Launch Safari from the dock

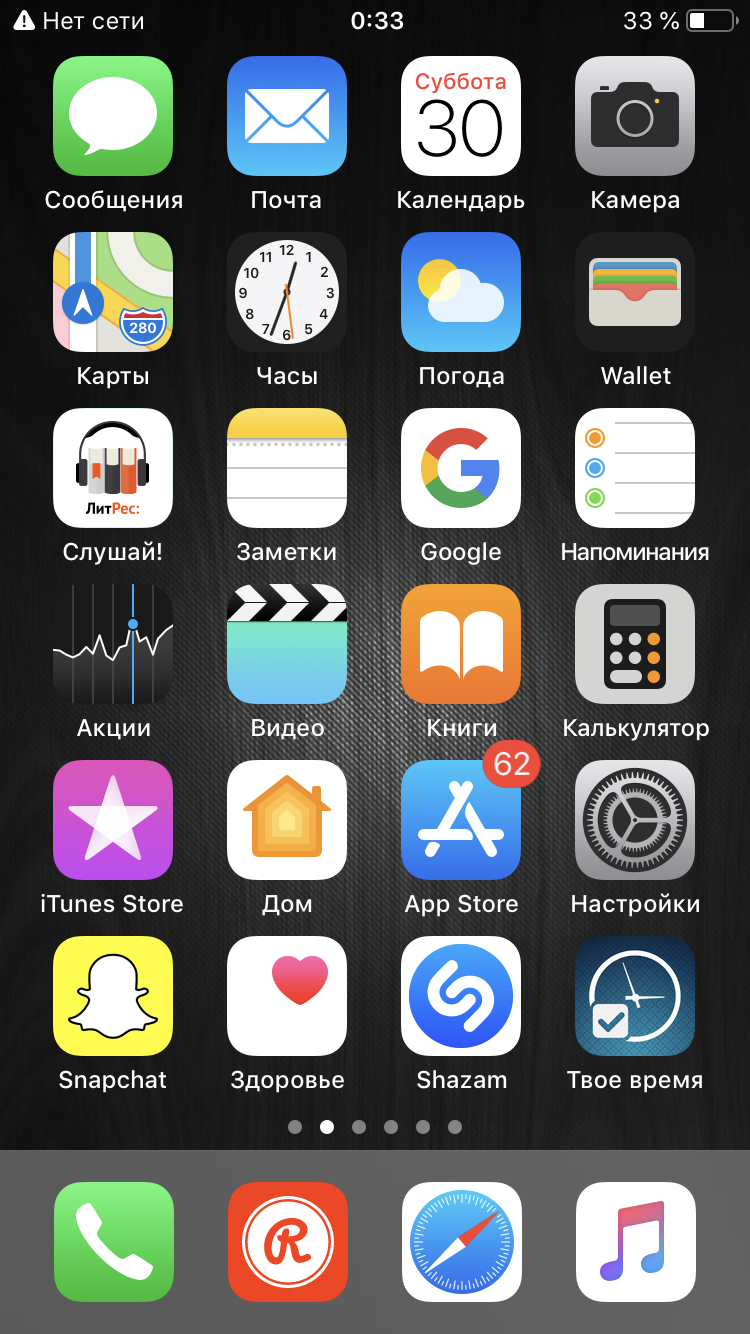pyautogui.click(x=461, y=1242)
